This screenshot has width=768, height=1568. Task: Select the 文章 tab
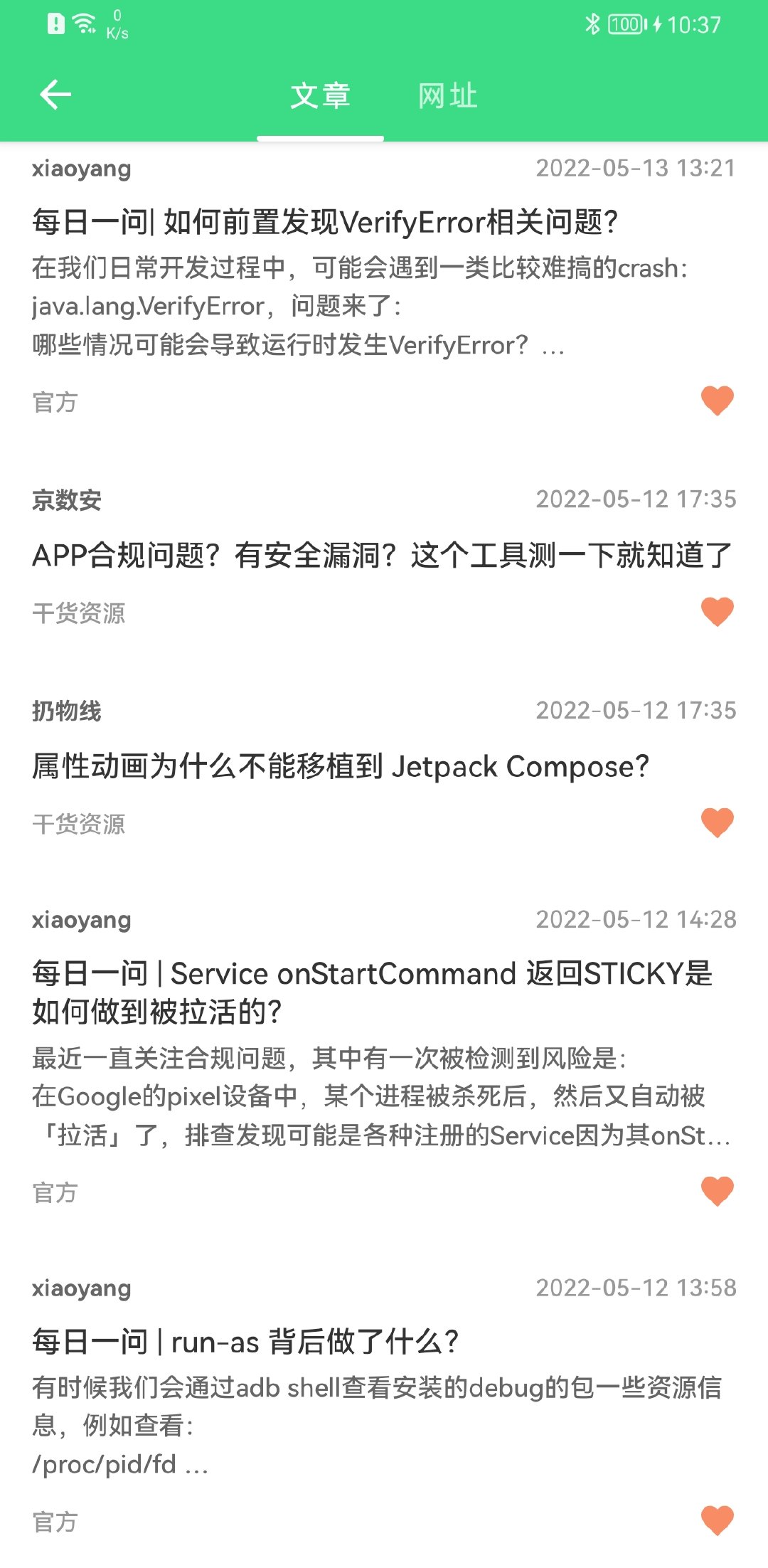(320, 95)
